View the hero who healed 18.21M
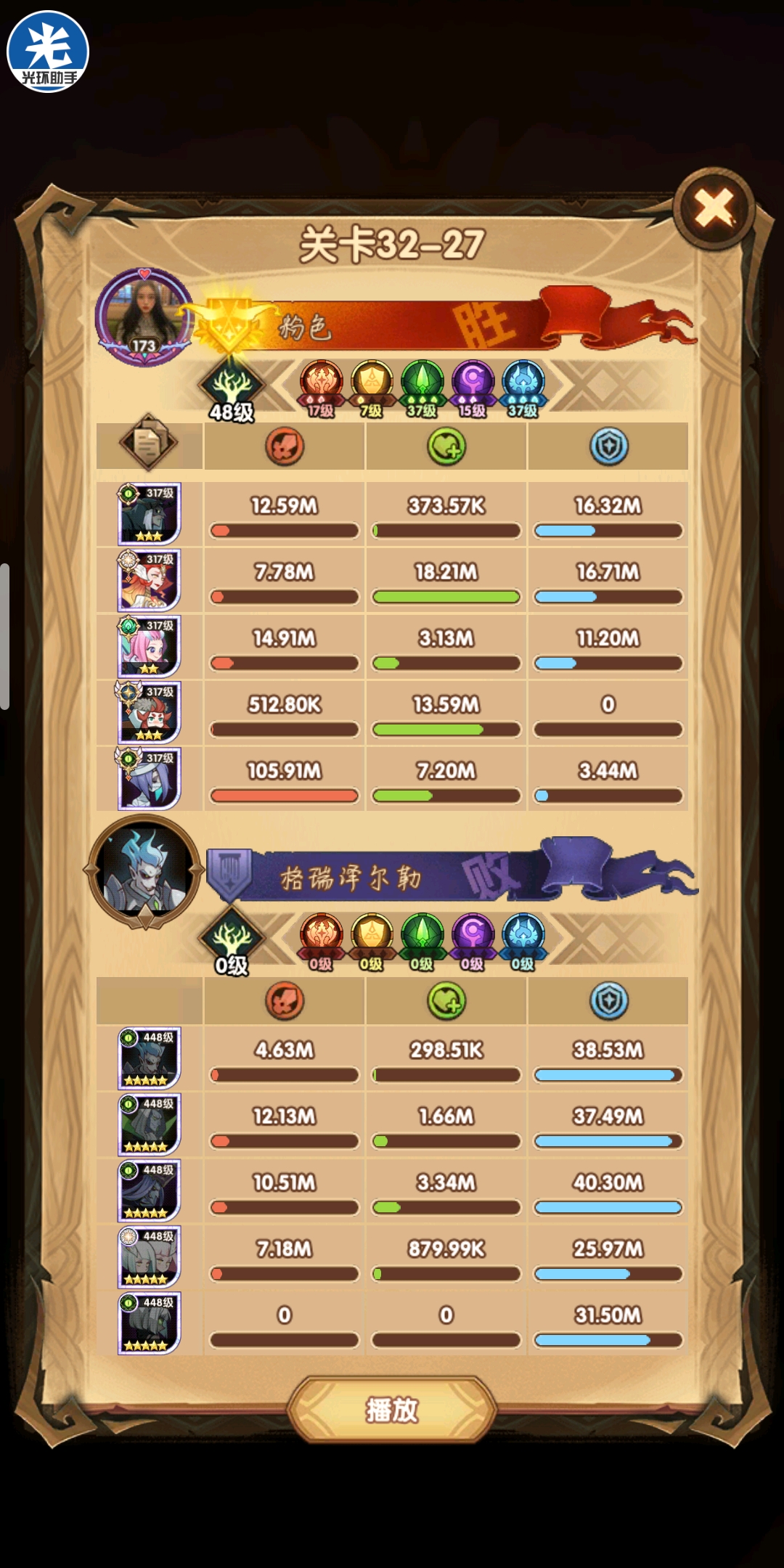Image resolution: width=784 pixels, height=1568 pixels. click(x=149, y=579)
